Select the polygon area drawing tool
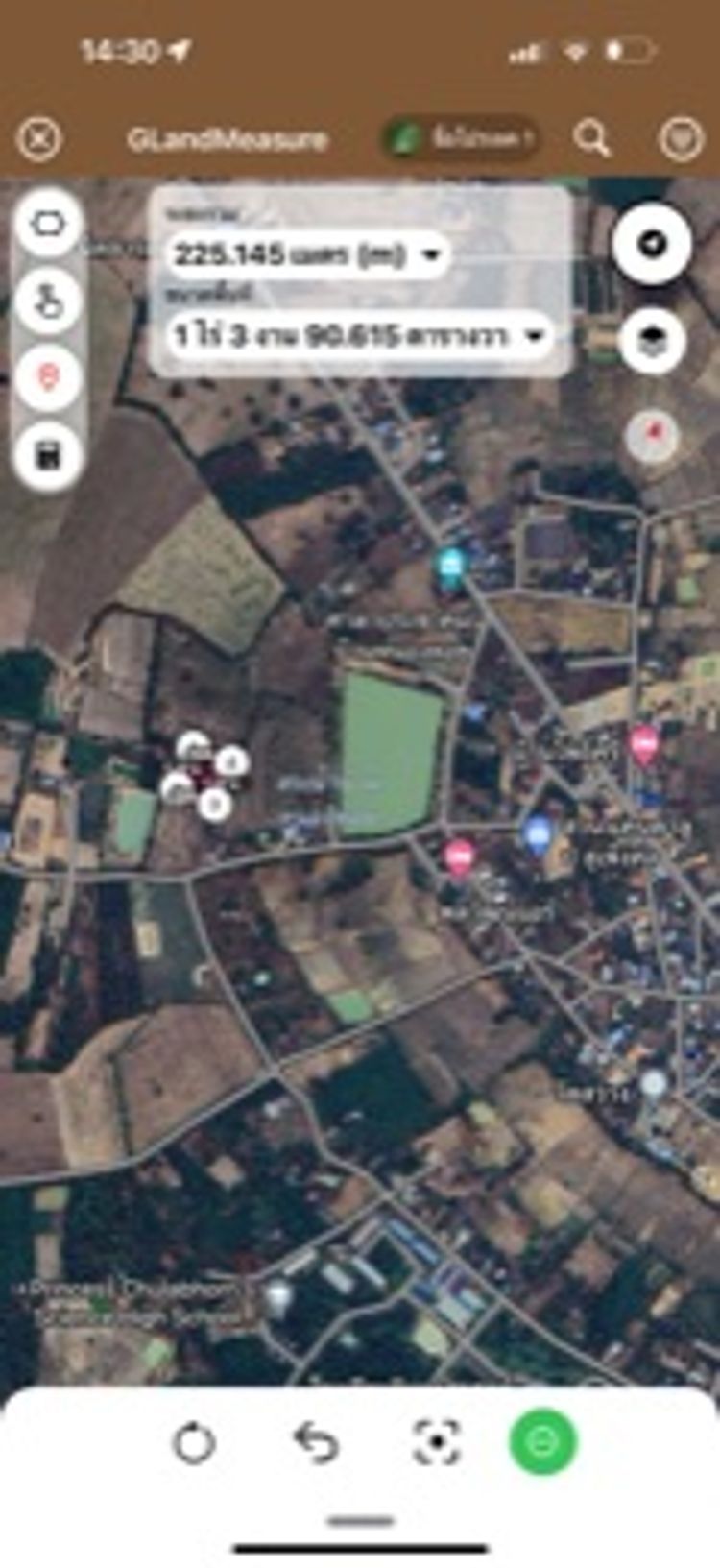Image resolution: width=720 pixels, height=1568 pixels. (48, 225)
